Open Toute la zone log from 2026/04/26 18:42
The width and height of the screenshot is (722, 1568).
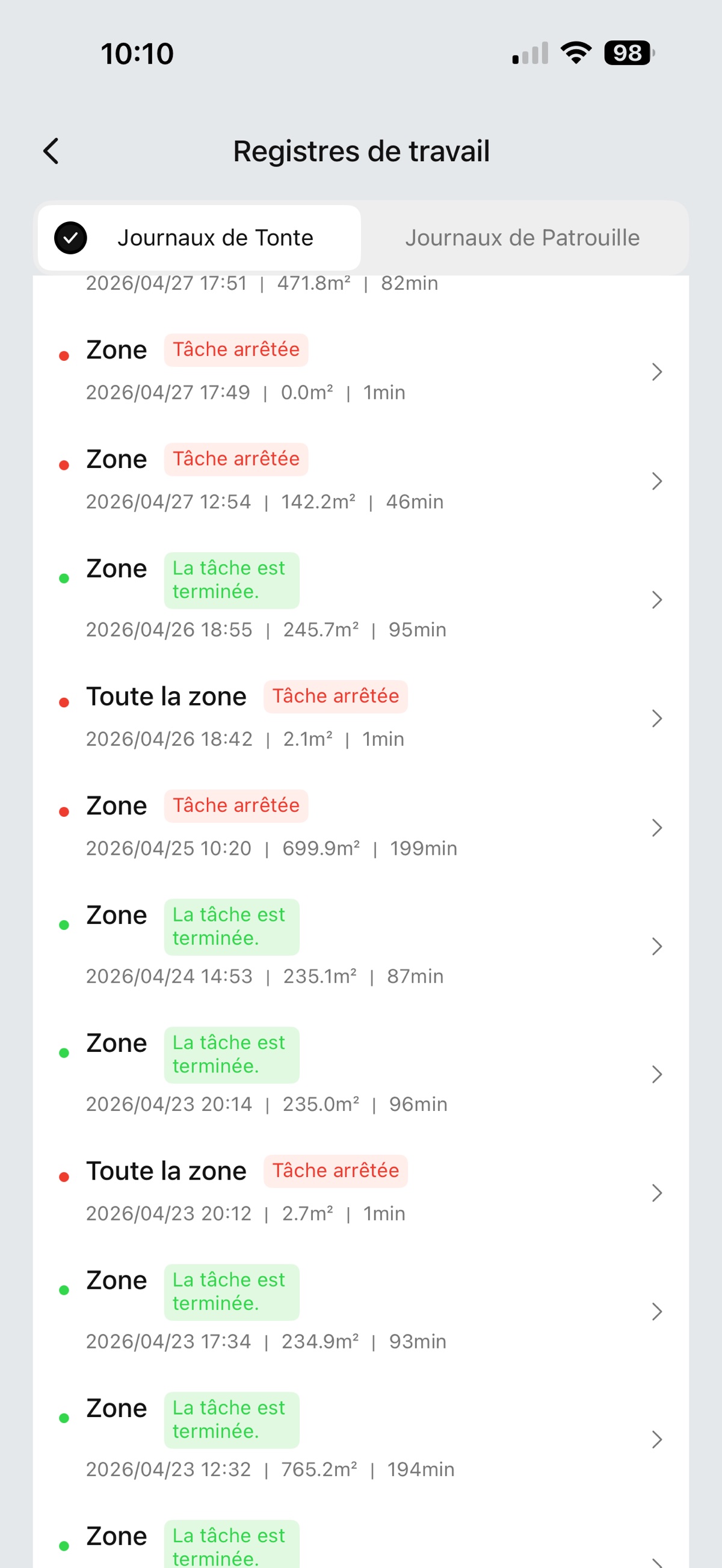(x=361, y=718)
